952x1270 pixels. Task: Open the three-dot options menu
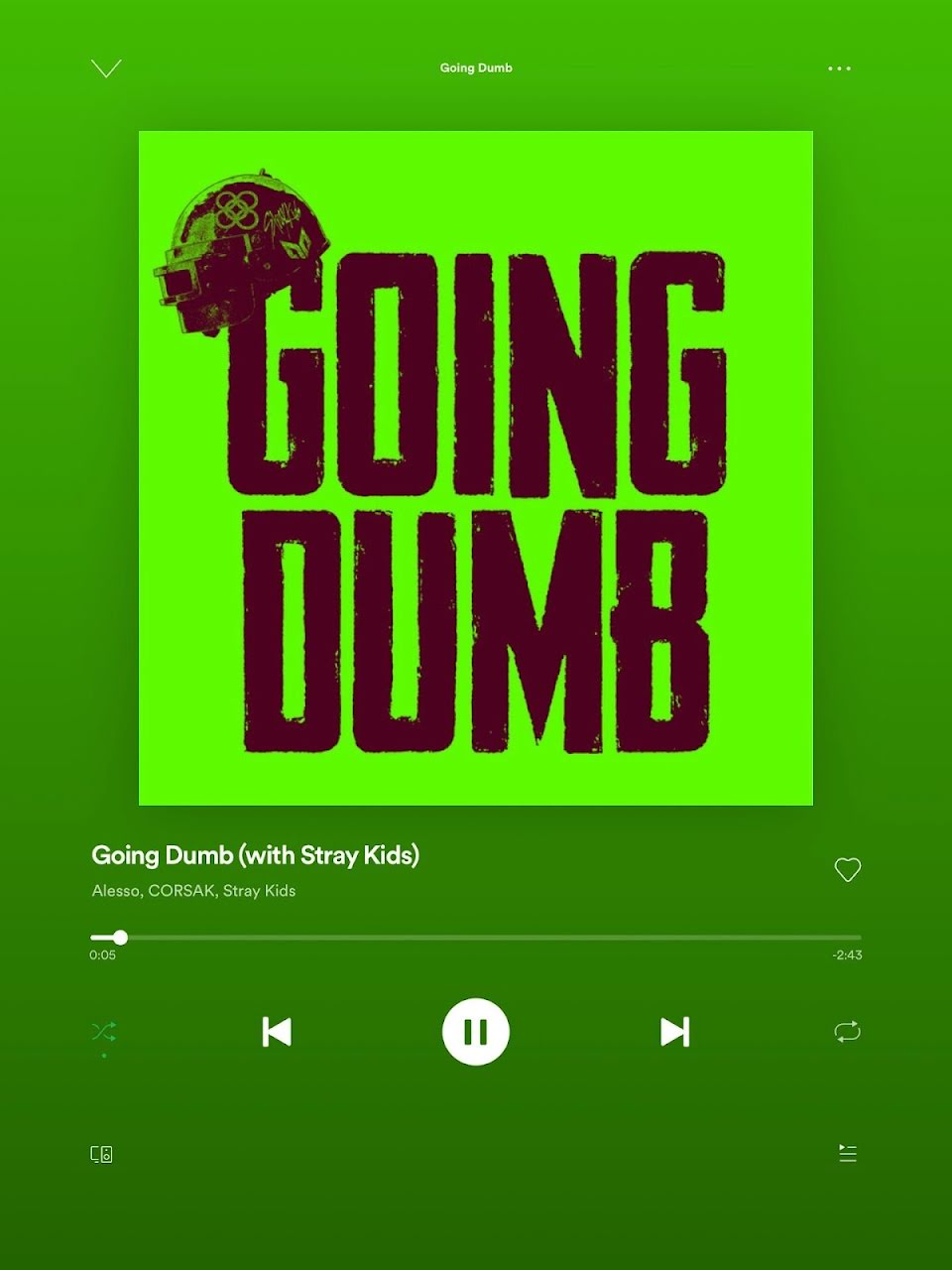839,68
